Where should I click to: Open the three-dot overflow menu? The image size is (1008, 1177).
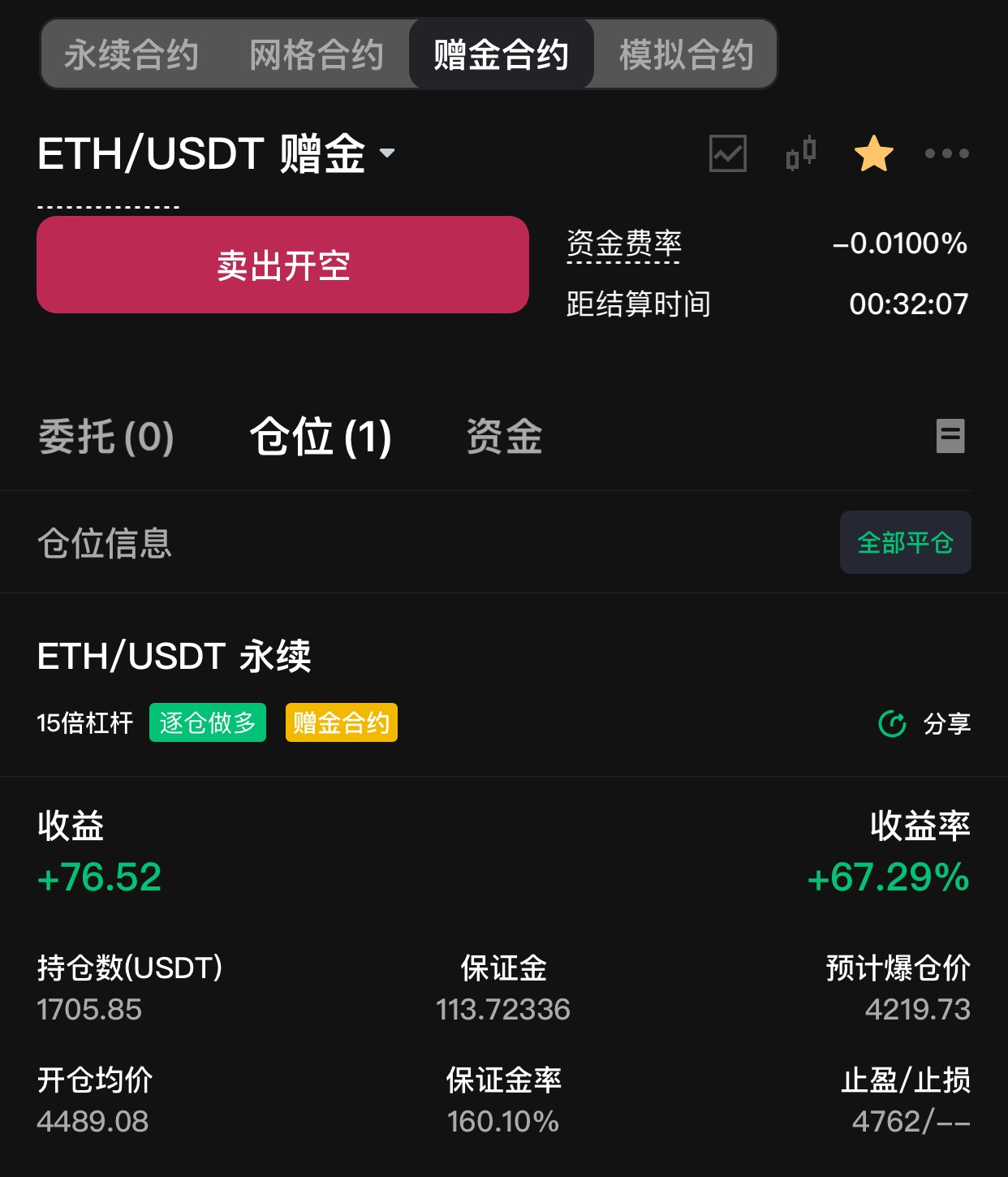(x=947, y=153)
